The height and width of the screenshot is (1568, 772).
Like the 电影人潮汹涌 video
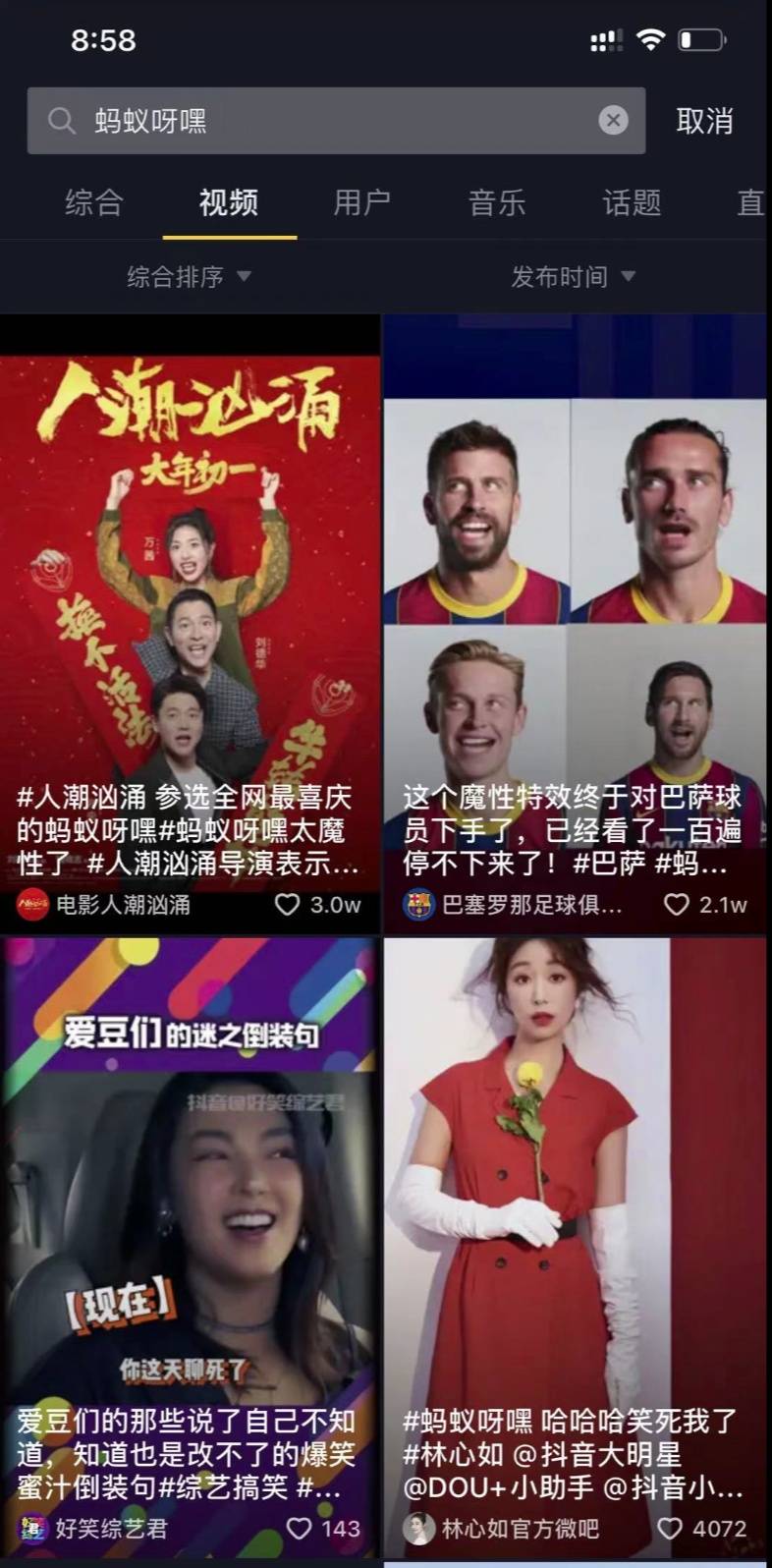point(287,904)
